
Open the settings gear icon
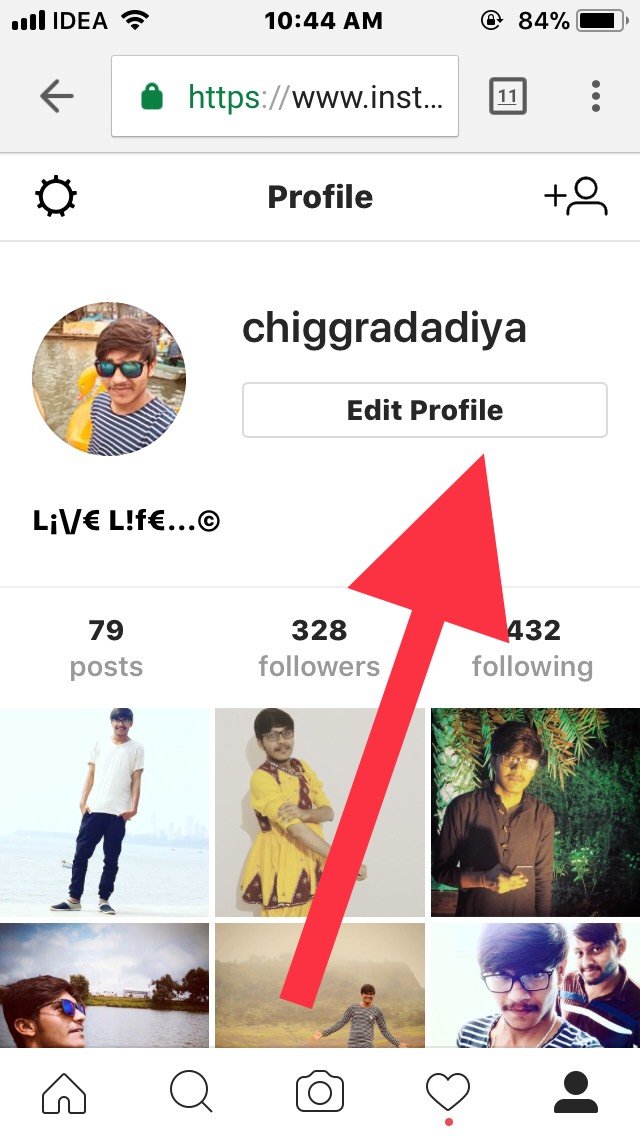click(56, 196)
